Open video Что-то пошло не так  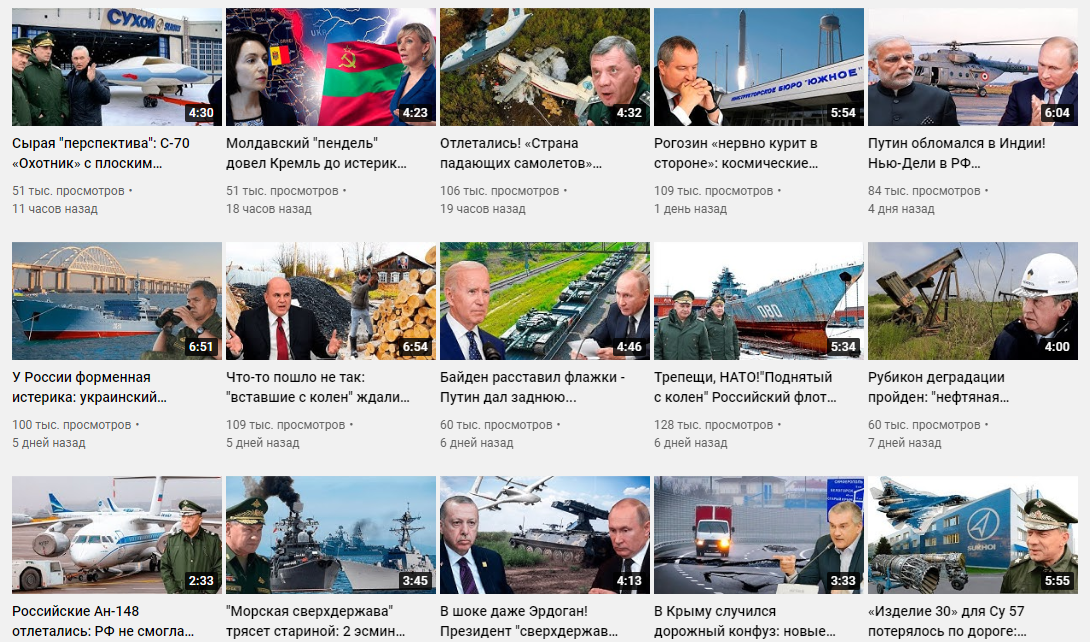(331, 301)
